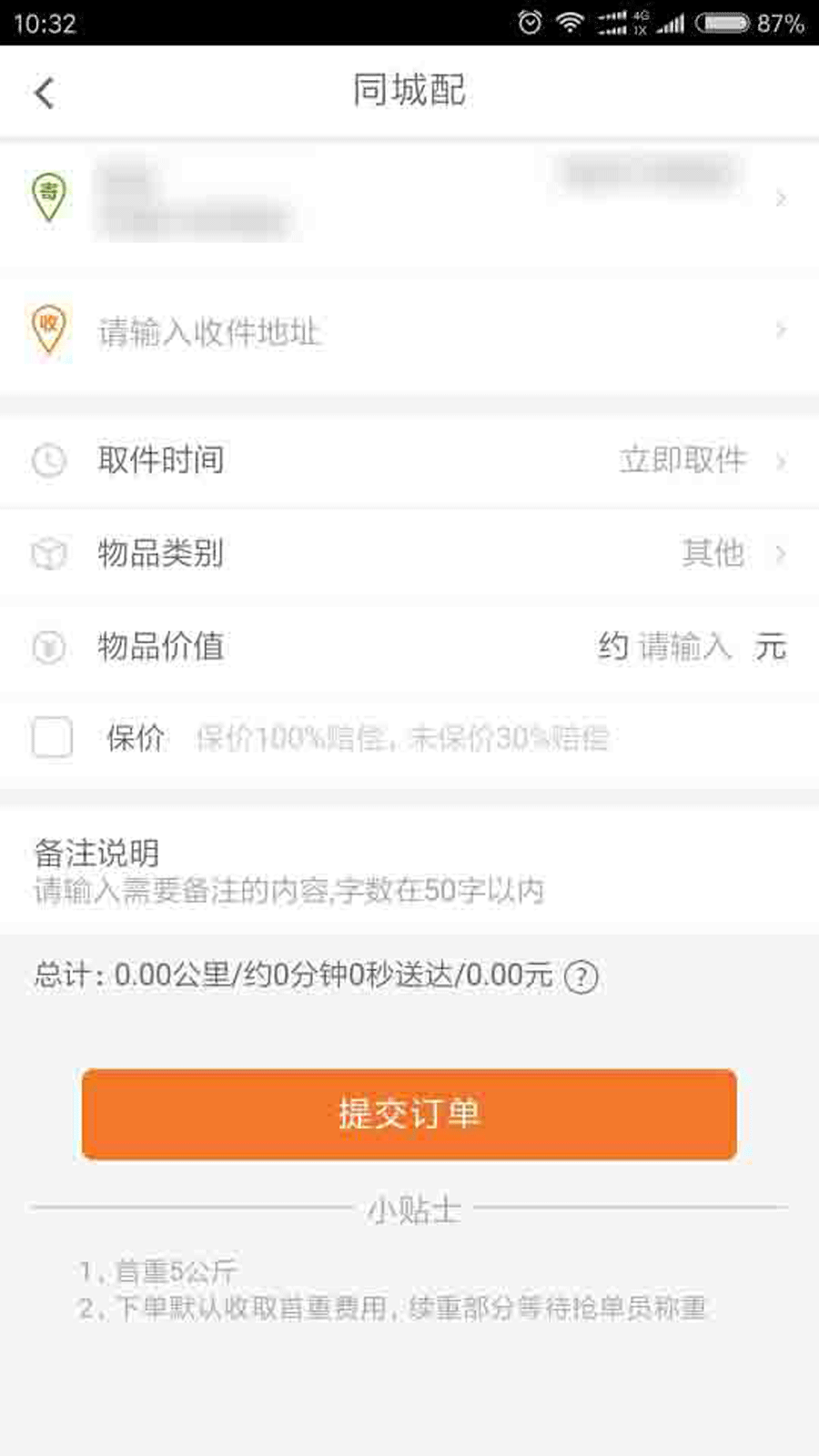The width and height of the screenshot is (819, 1456).
Task: Enter the recipient address (请输入收件地址)
Action: coord(409,331)
